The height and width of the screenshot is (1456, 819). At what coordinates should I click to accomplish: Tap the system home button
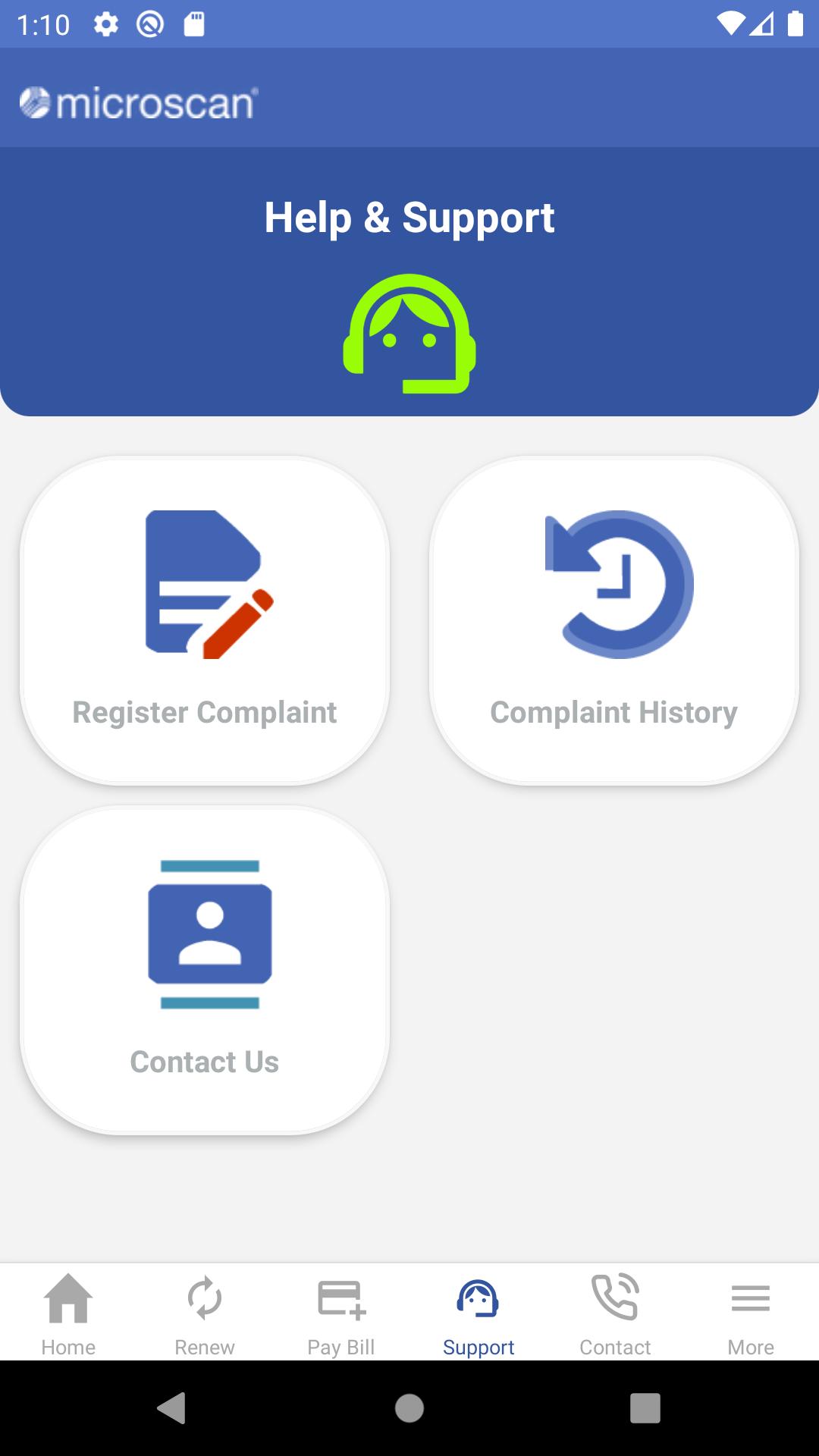point(409,1408)
